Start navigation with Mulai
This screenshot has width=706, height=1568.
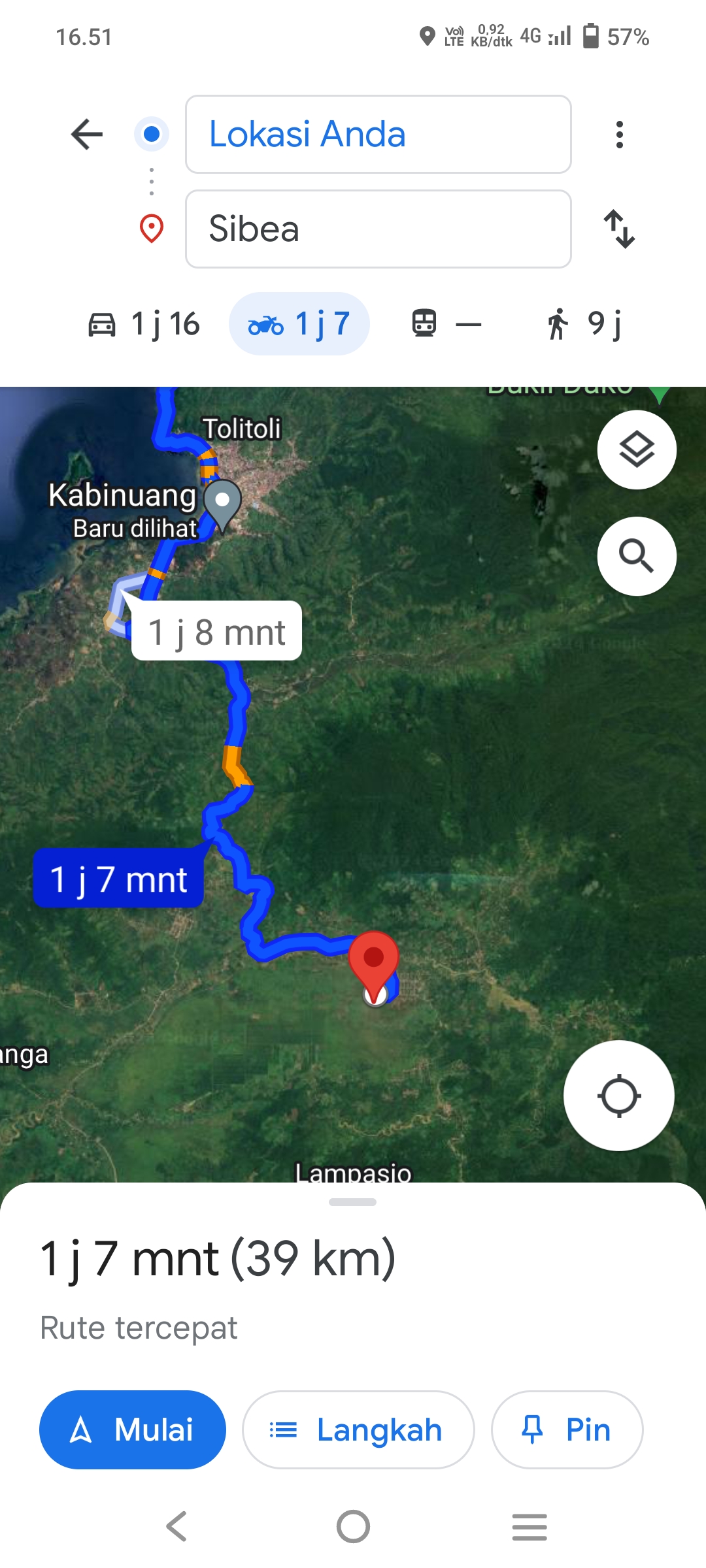click(133, 1429)
